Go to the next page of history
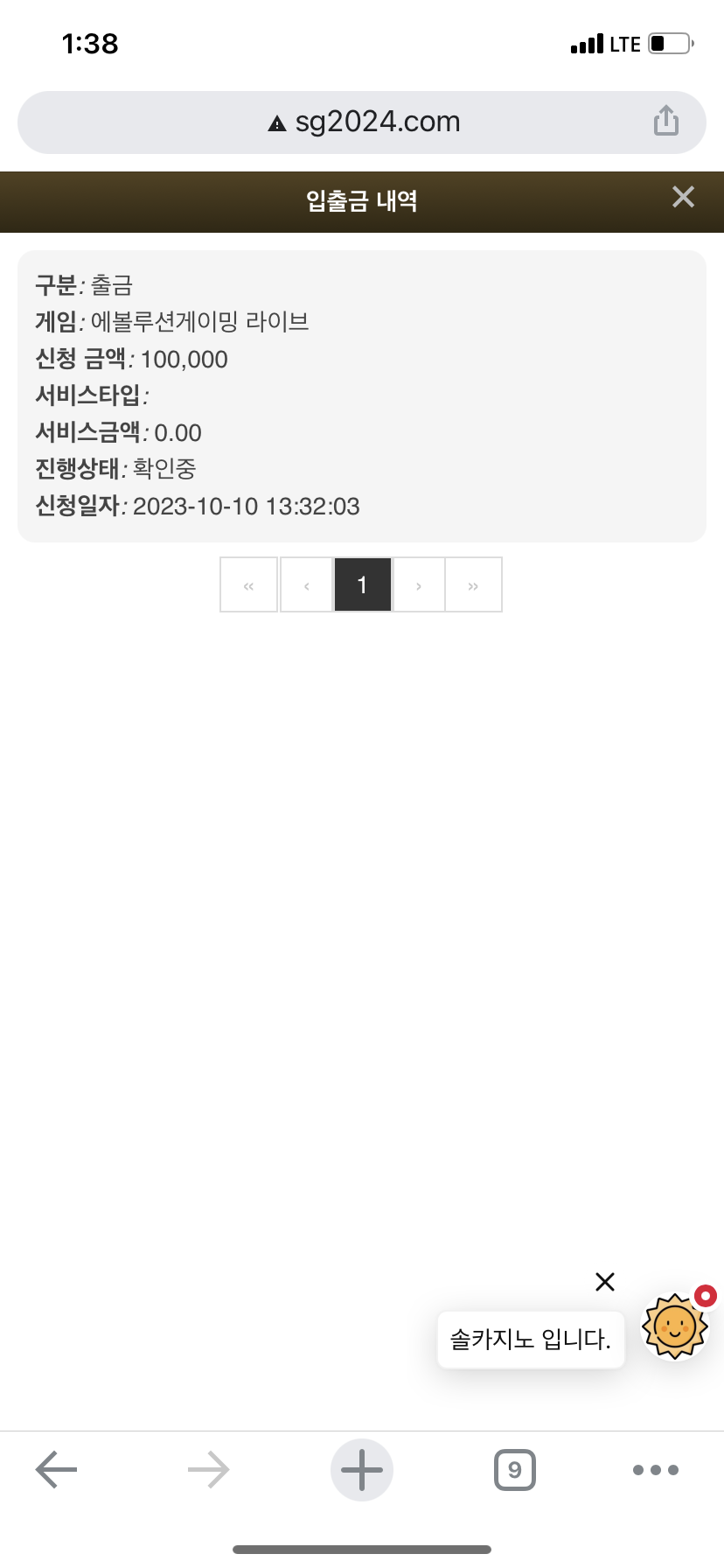 tap(419, 584)
